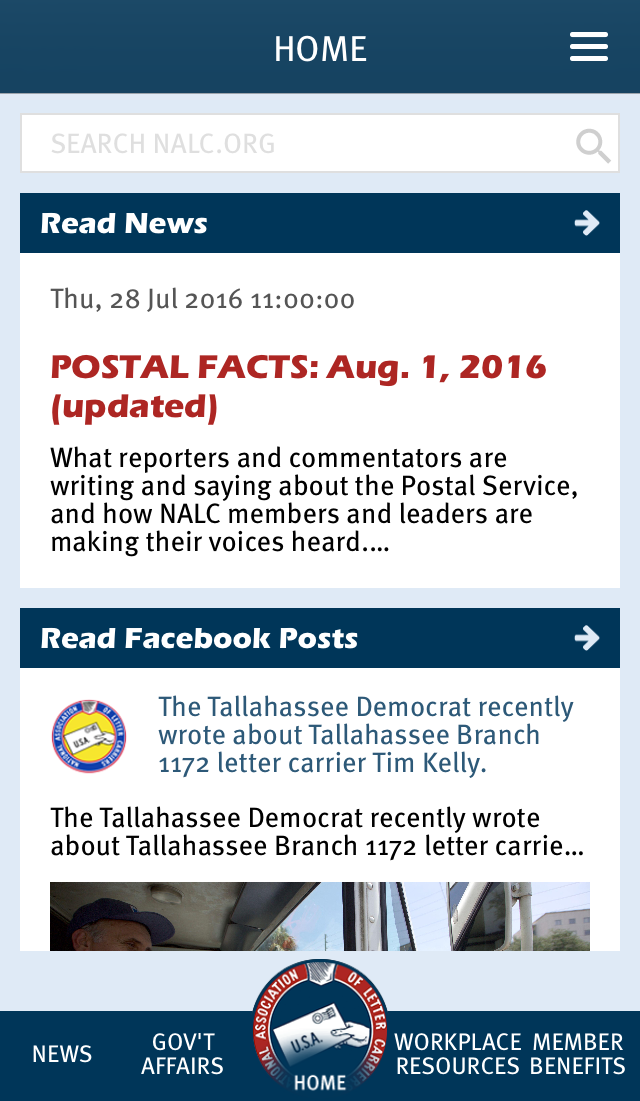
Task: Switch to the News tab
Action: tap(62, 1054)
